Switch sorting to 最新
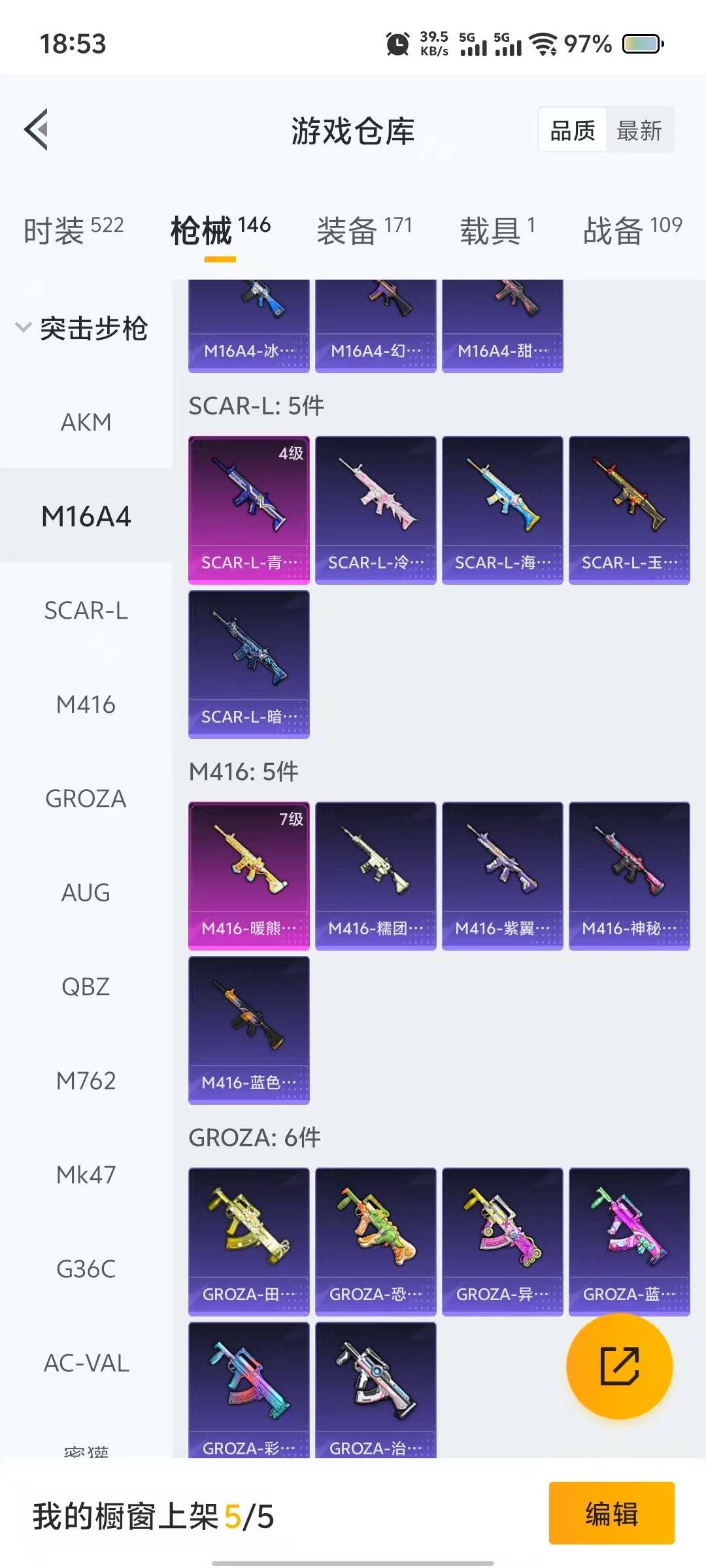The width and height of the screenshot is (706, 1568). click(639, 131)
